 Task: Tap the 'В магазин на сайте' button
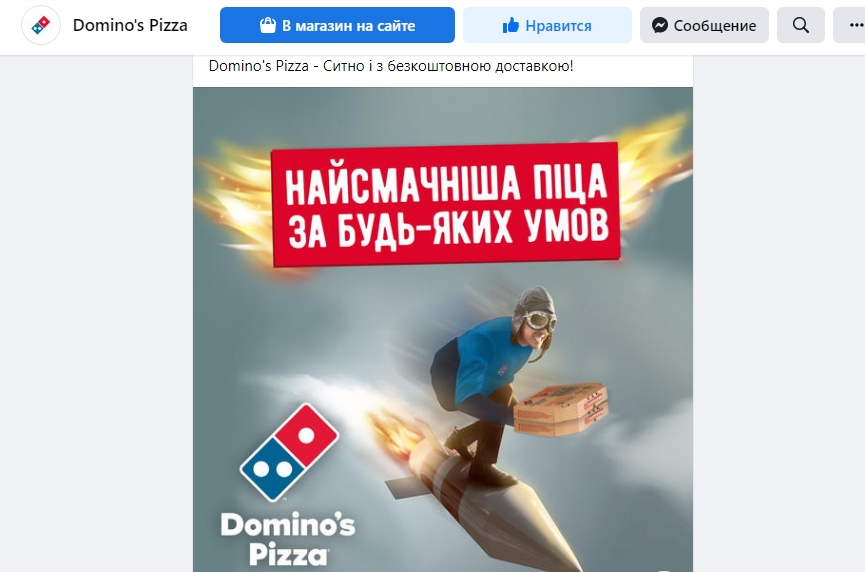tap(337, 25)
